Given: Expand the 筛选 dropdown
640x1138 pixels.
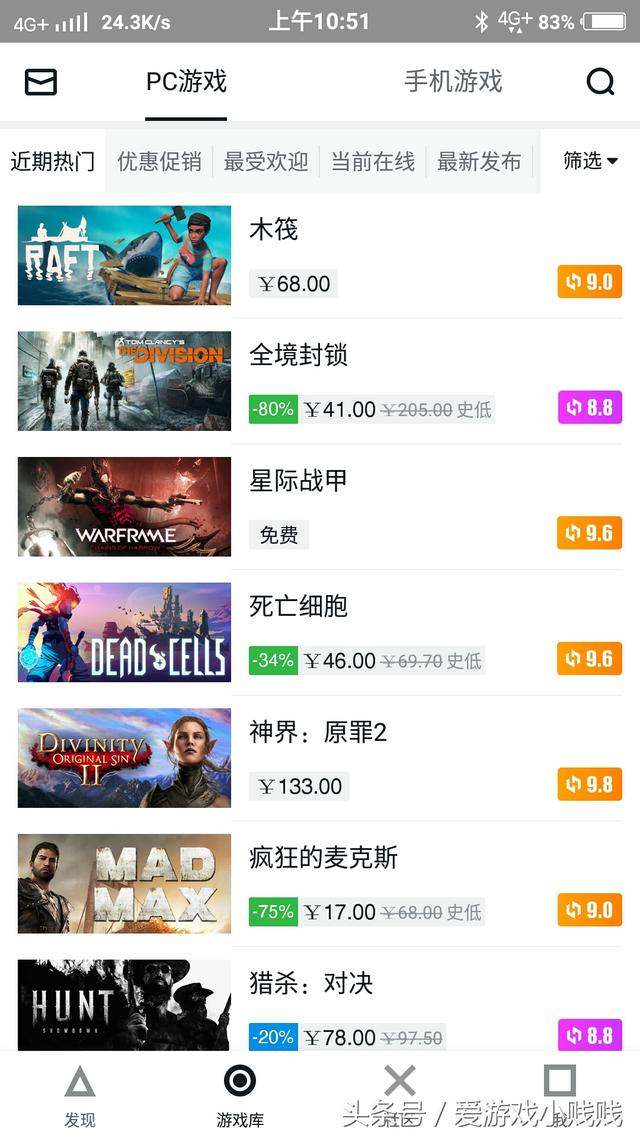Looking at the screenshot, I should pos(590,160).
